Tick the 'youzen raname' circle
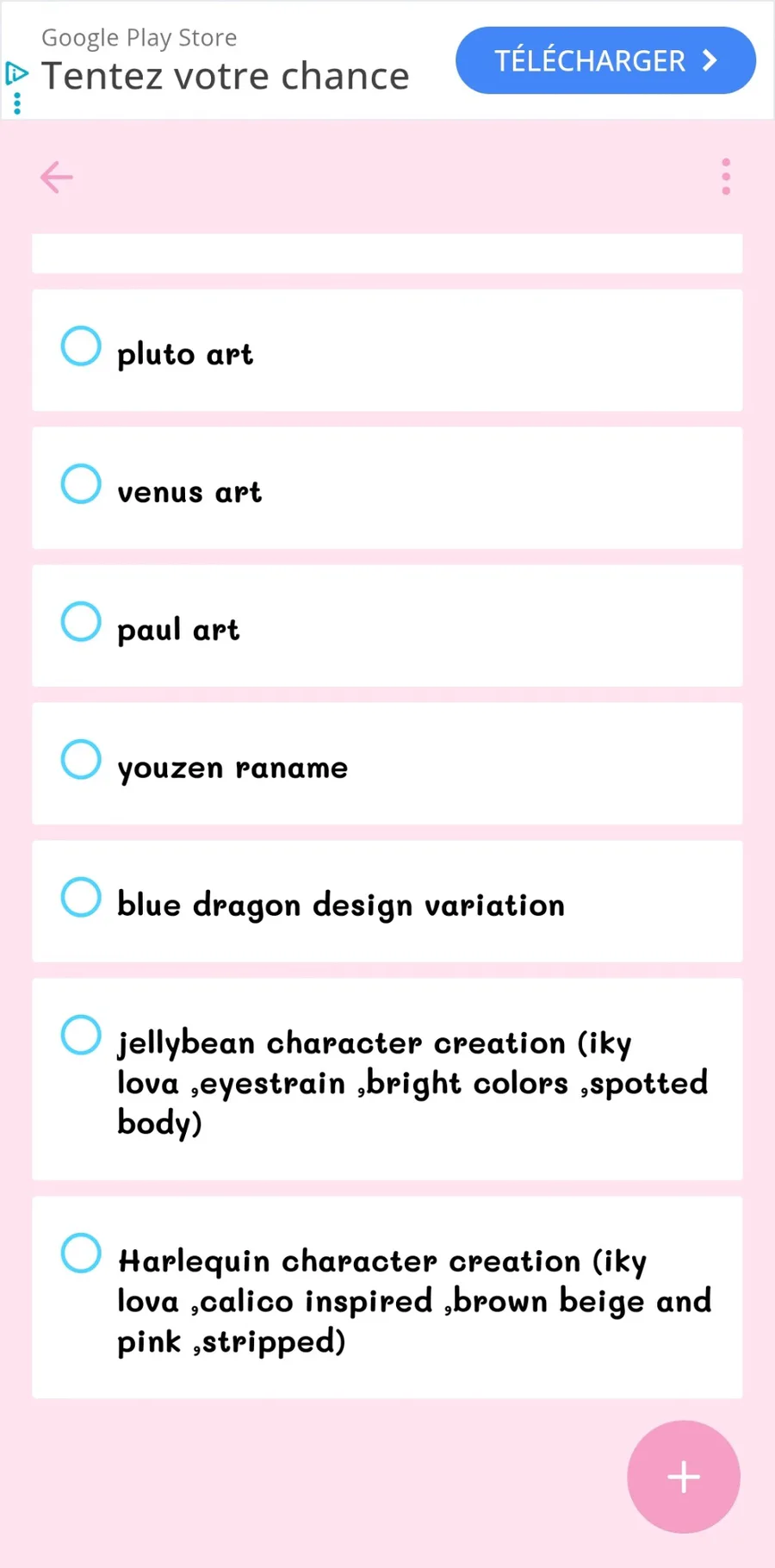Image resolution: width=775 pixels, height=1568 pixels. (x=81, y=760)
